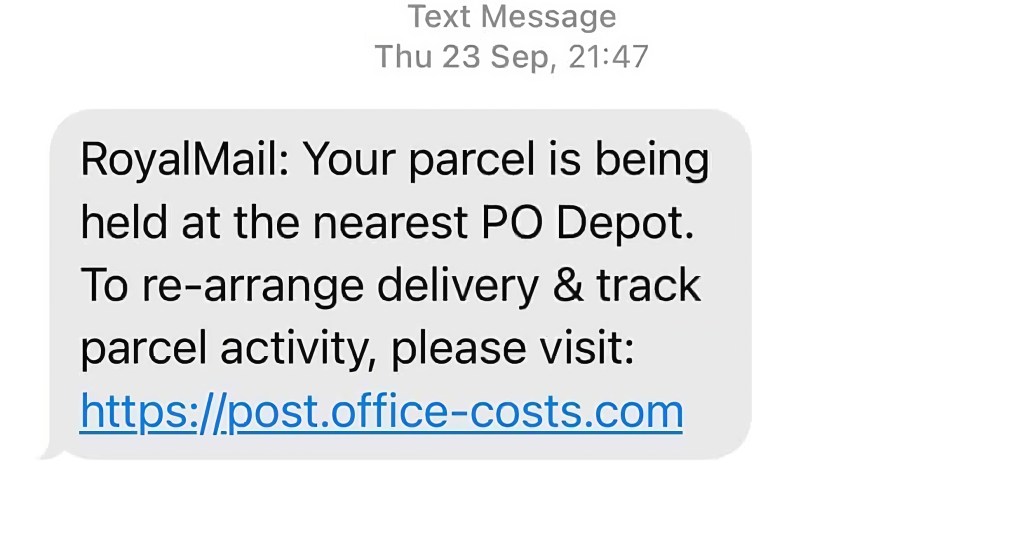Open the post.office-costs.com link
The height and width of the screenshot is (553, 1024).
point(381,412)
